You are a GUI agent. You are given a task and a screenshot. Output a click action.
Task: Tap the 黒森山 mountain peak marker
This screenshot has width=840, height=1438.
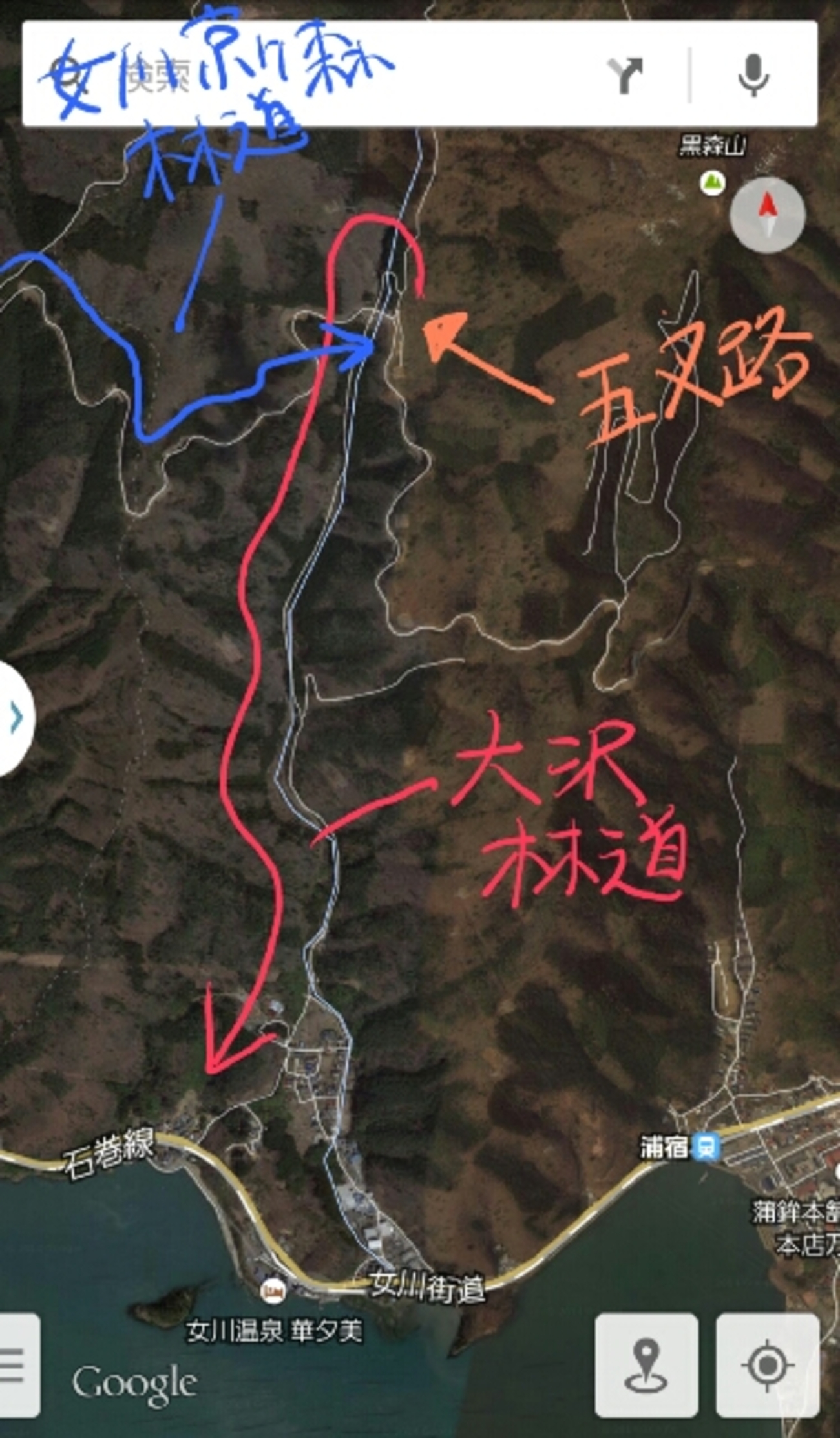pos(713,183)
